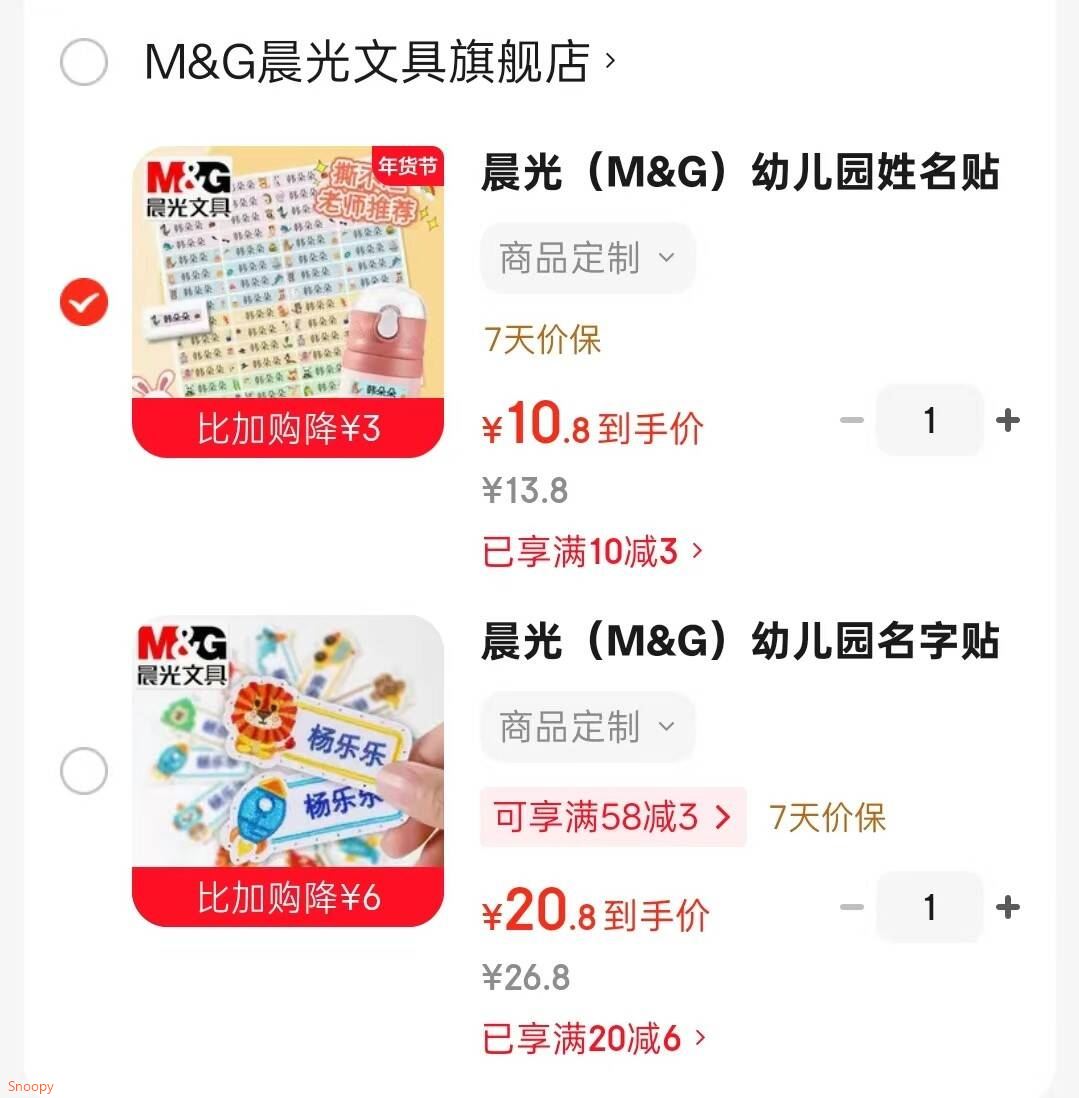Increase quantity of the 姓名贴 item
The height and width of the screenshot is (1098, 1079).
tap(1008, 420)
